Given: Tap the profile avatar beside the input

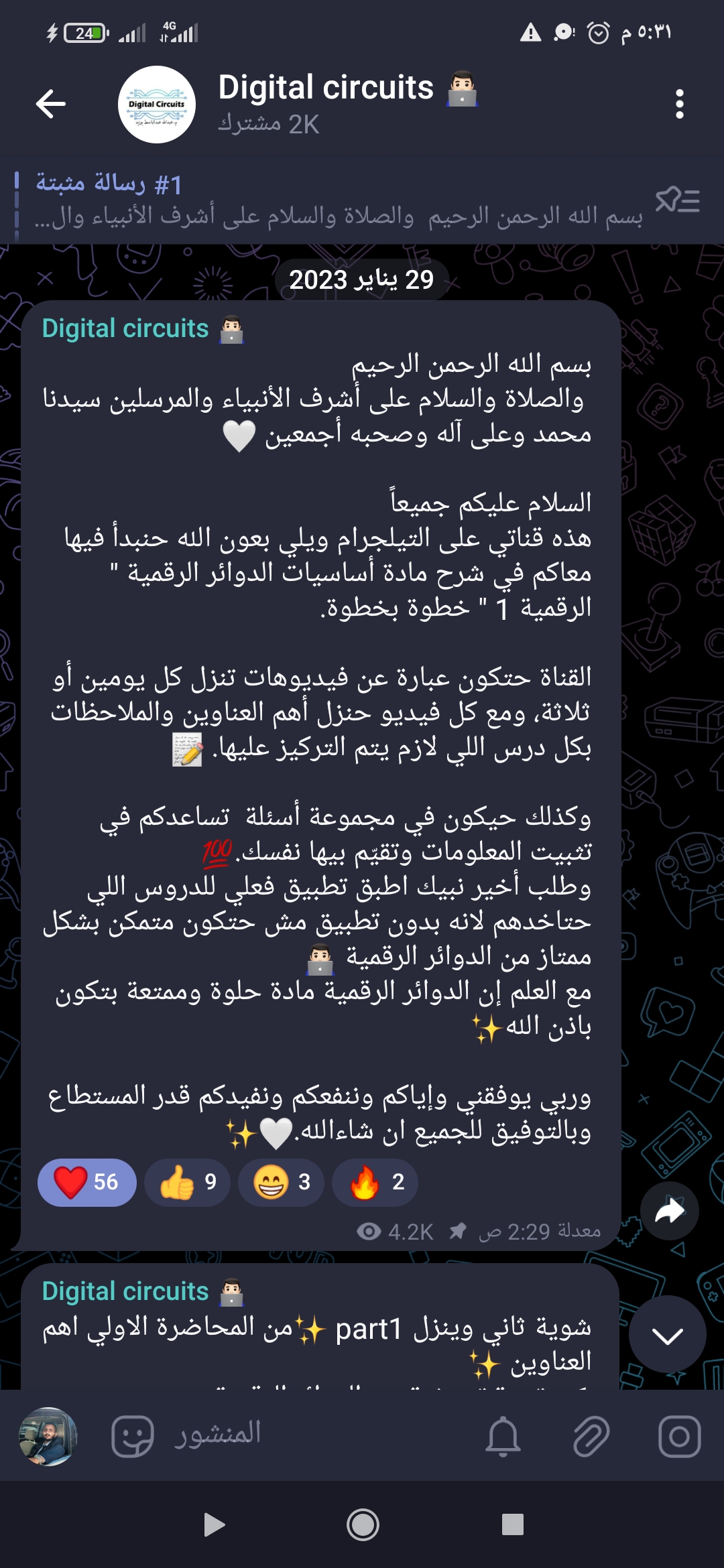Looking at the screenshot, I should point(48,1436).
